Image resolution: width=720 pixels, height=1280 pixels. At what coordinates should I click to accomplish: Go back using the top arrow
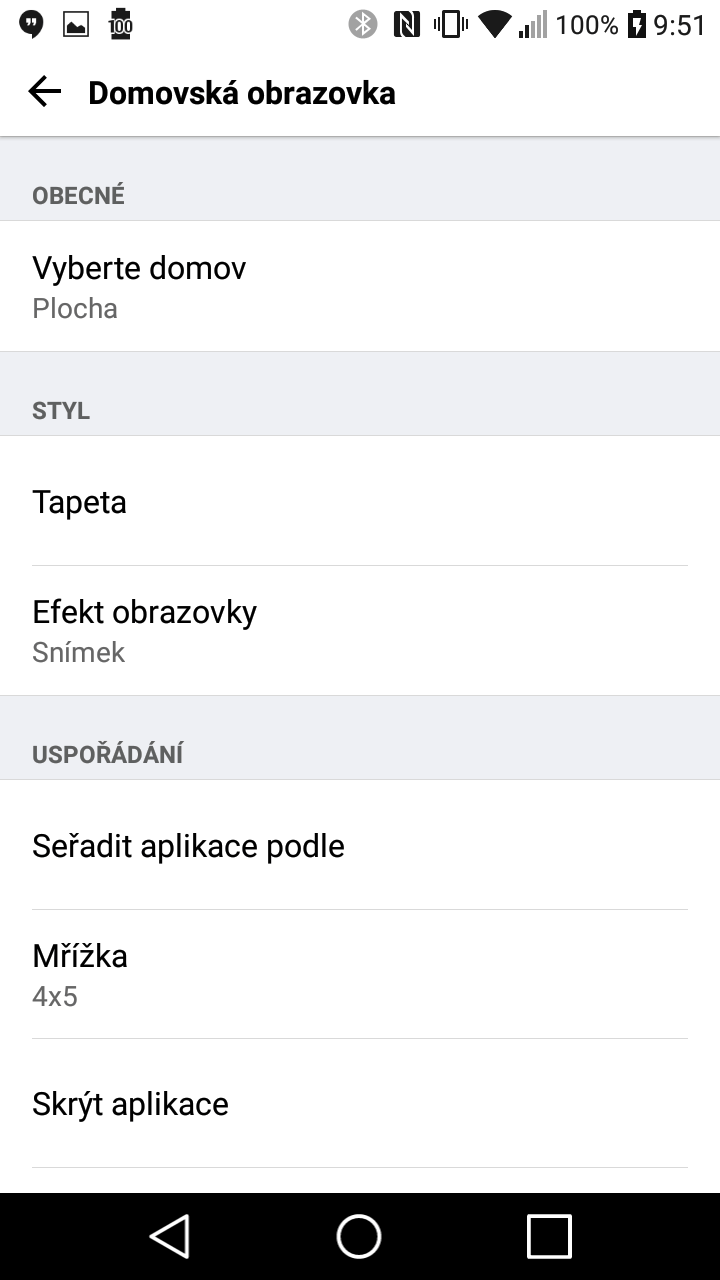point(44,93)
